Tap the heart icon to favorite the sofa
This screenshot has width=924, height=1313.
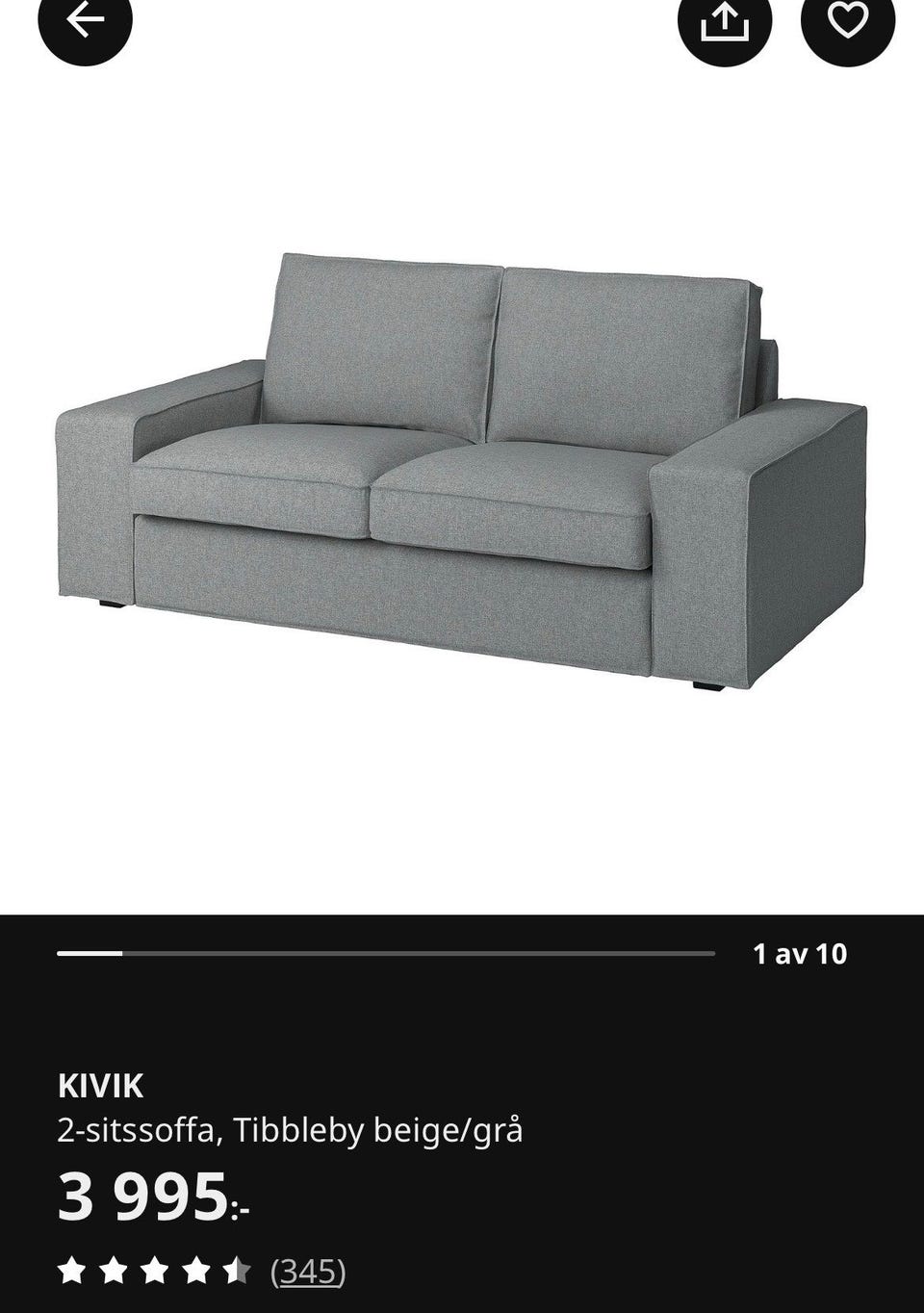(846, 17)
